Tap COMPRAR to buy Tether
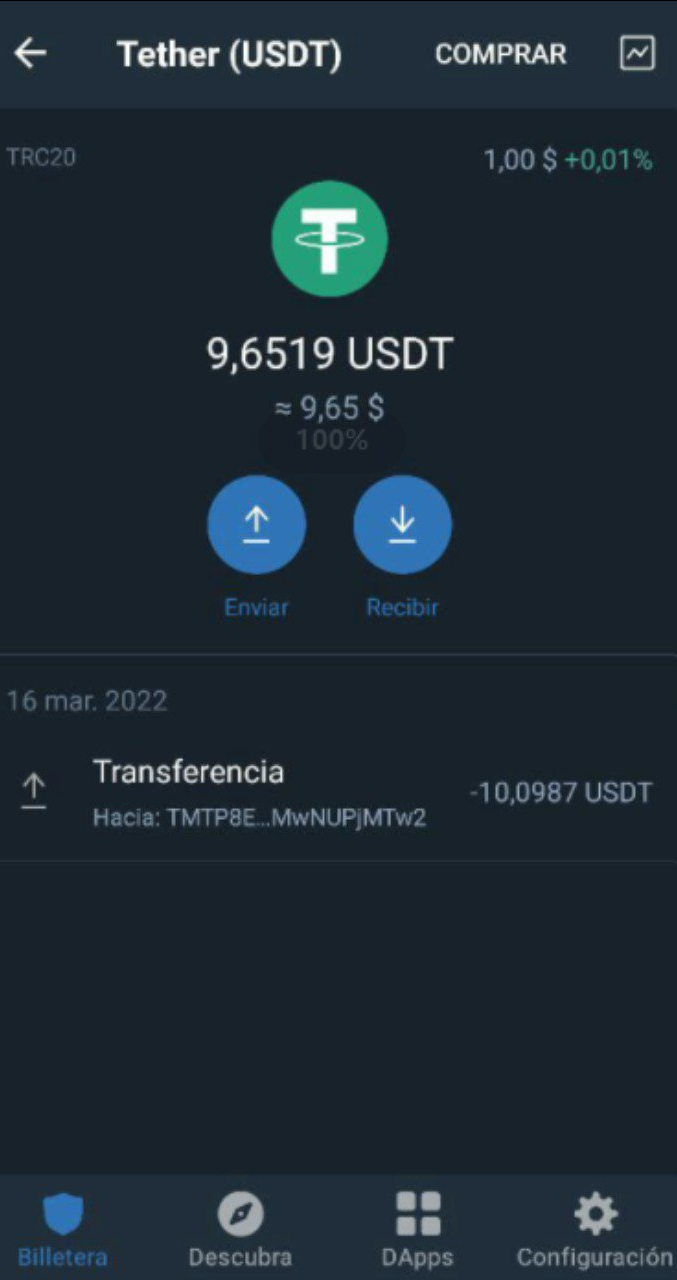 click(x=500, y=54)
